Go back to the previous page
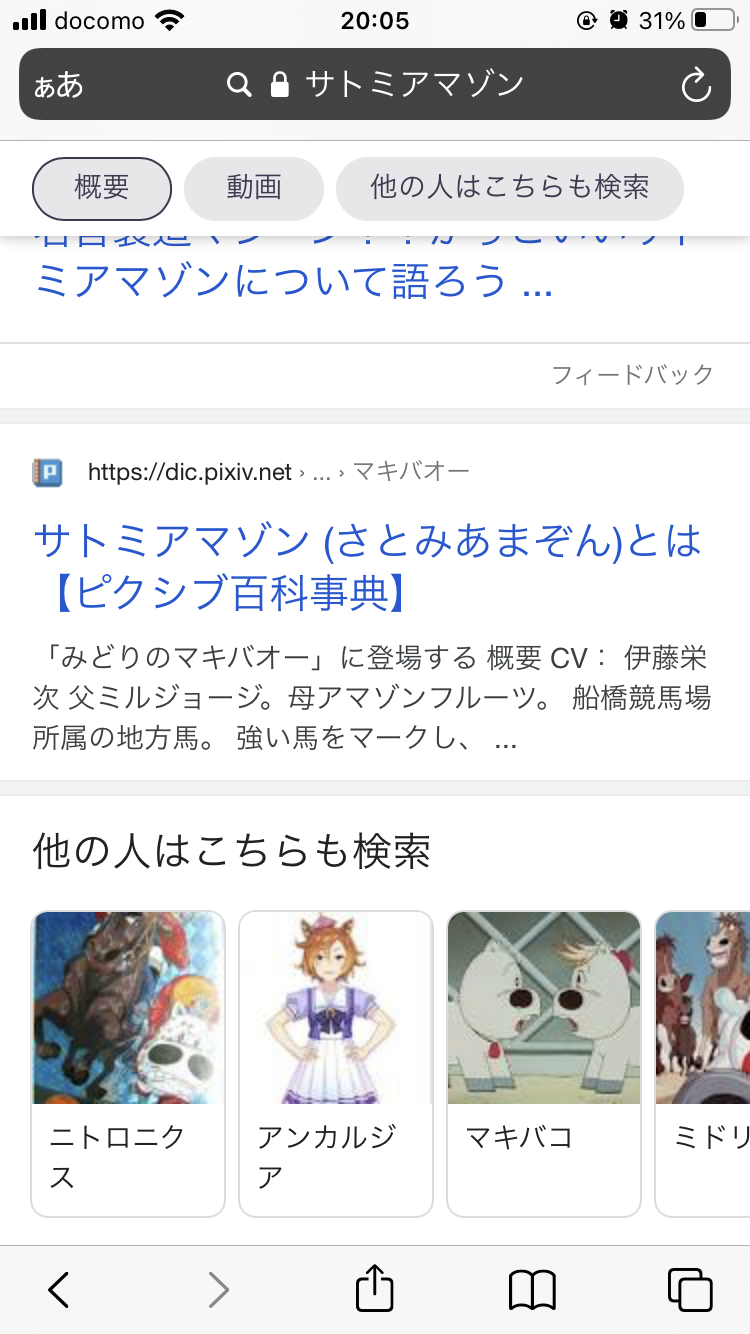Image resolution: width=750 pixels, height=1334 pixels. pyautogui.click(x=59, y=1290)
